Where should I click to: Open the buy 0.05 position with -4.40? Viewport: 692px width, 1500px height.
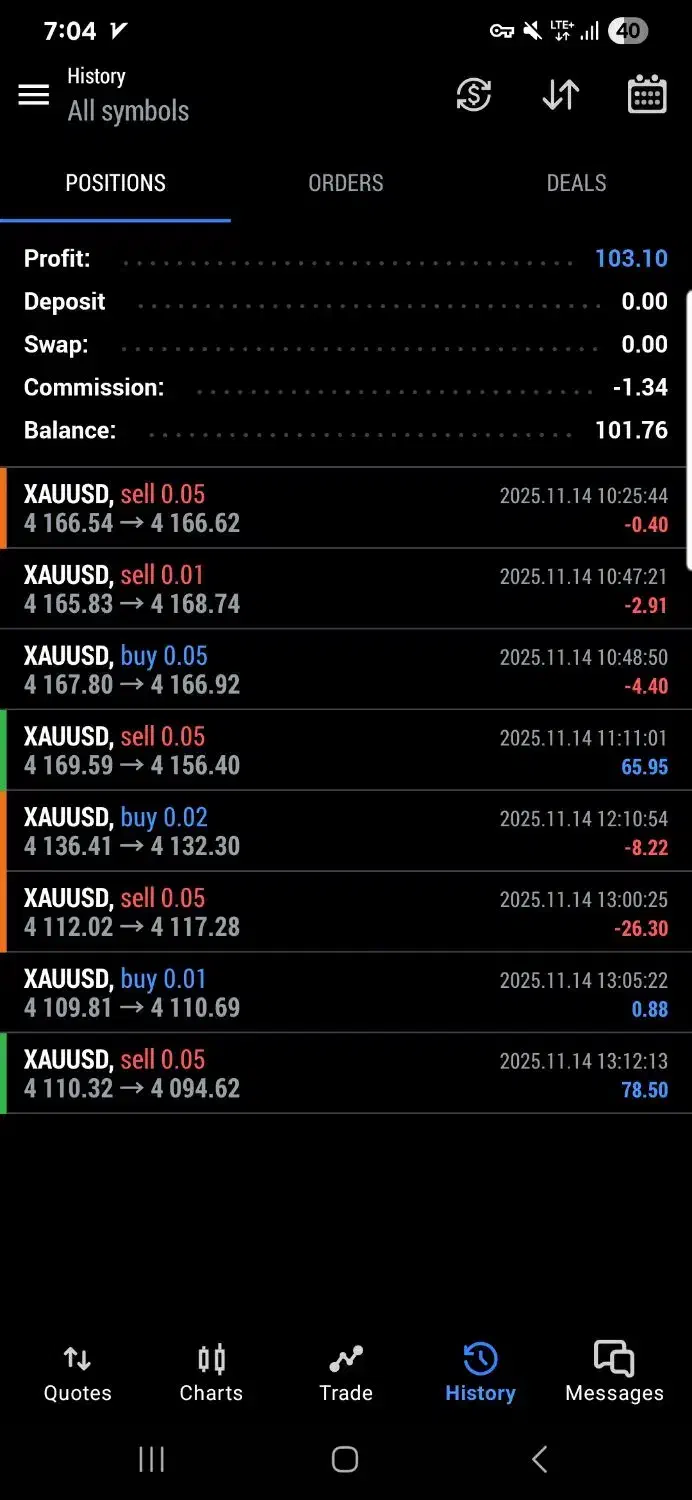tap(346, 670)
